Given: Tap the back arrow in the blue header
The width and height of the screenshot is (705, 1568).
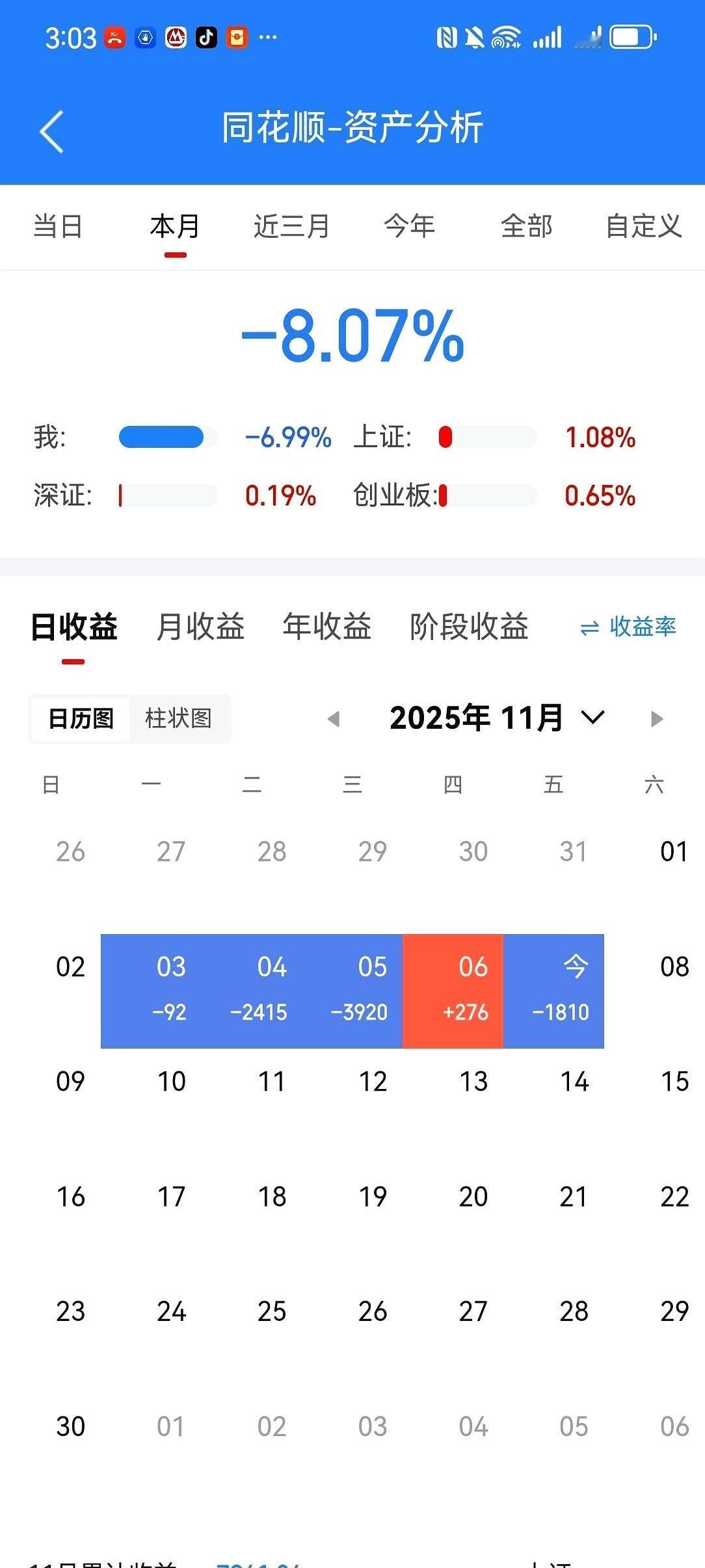Looking at the screenshot, I should (52, 130).
